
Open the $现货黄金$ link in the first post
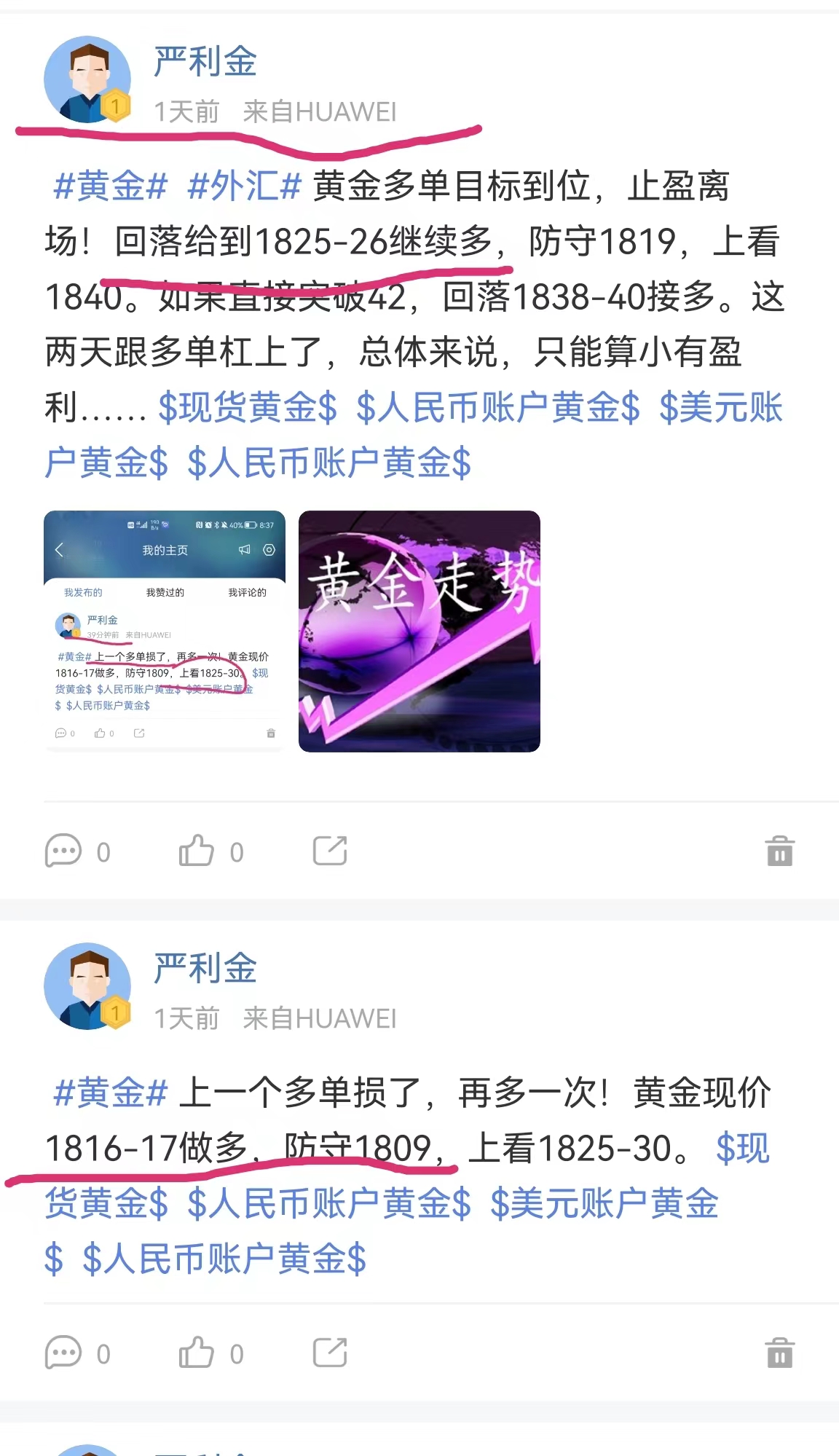pyautogui.click(x=248, y=407)
